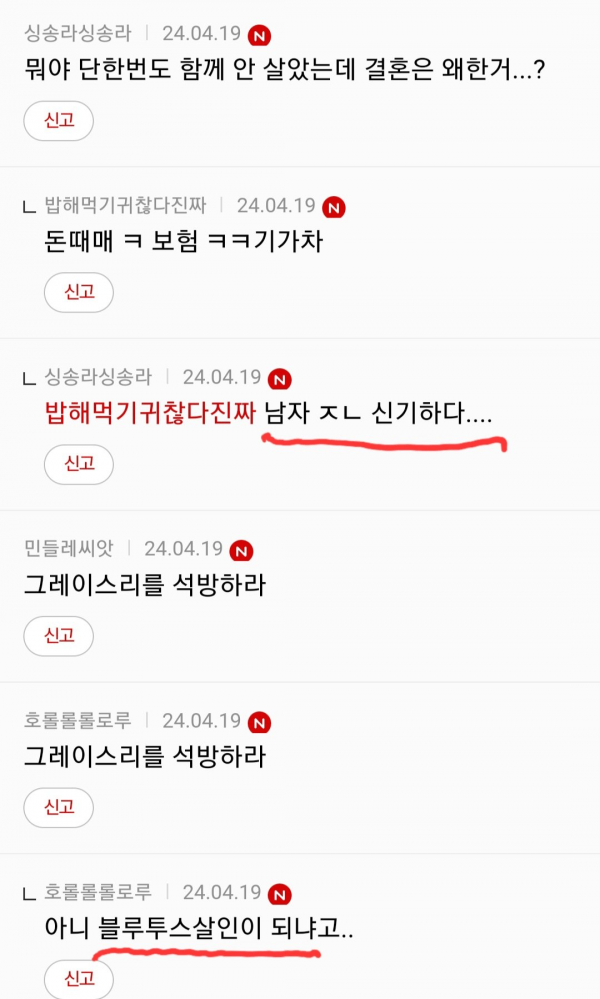Report 싱송라싱송라's comment about 결혼은 왜한거

click(x=59, y=120)
